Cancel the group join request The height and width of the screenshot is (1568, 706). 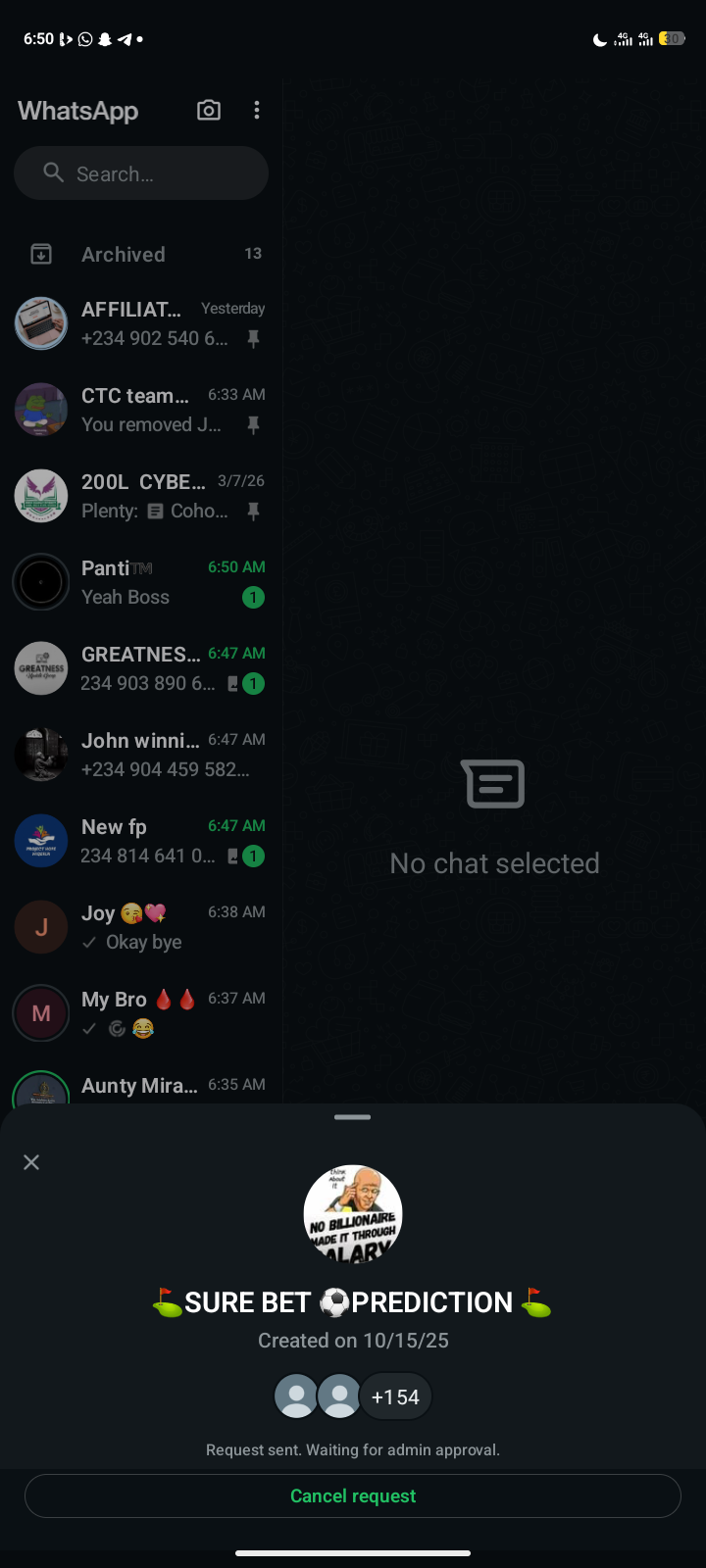[353, 1495]
